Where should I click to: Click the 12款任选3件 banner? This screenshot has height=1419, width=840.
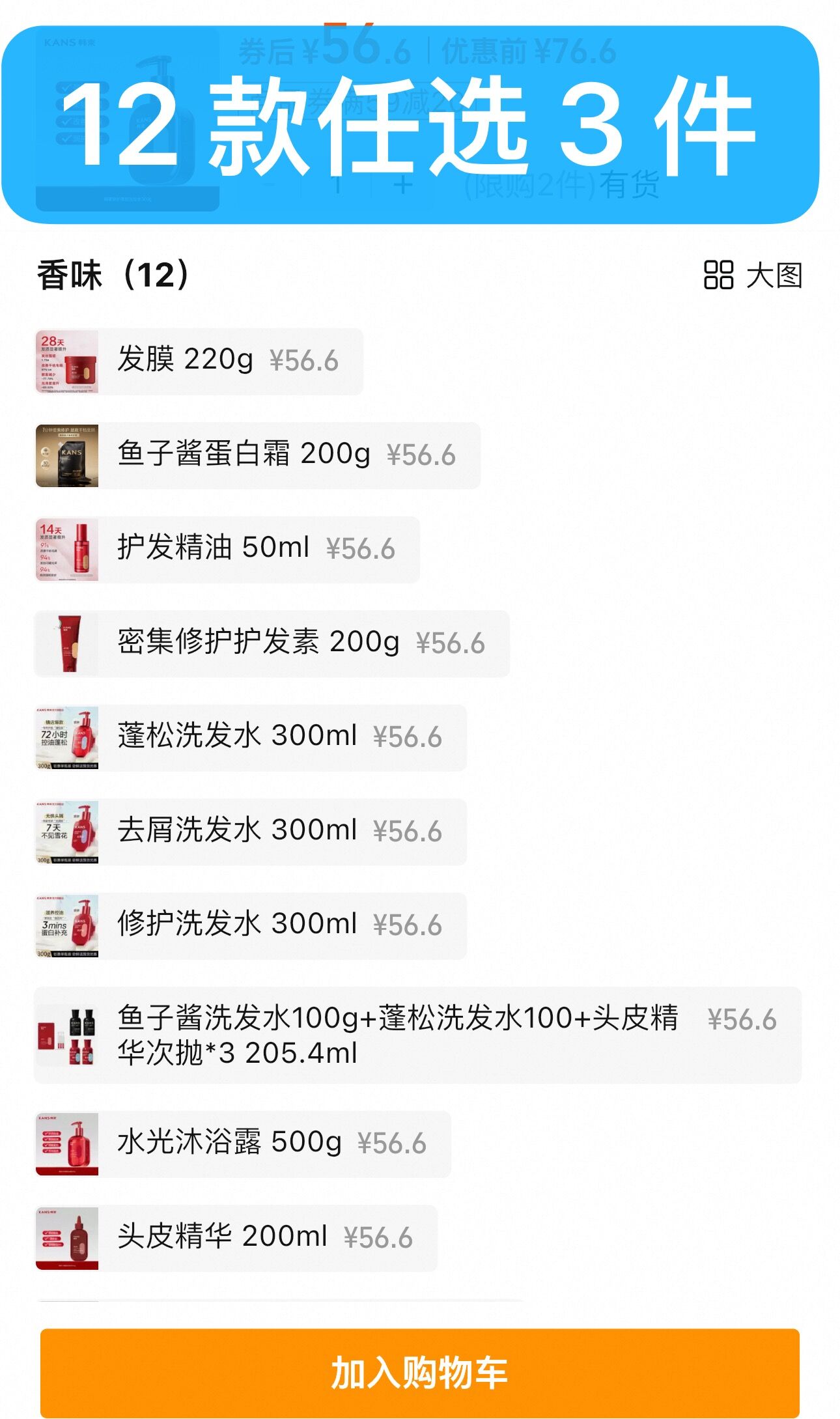(420, 124)
